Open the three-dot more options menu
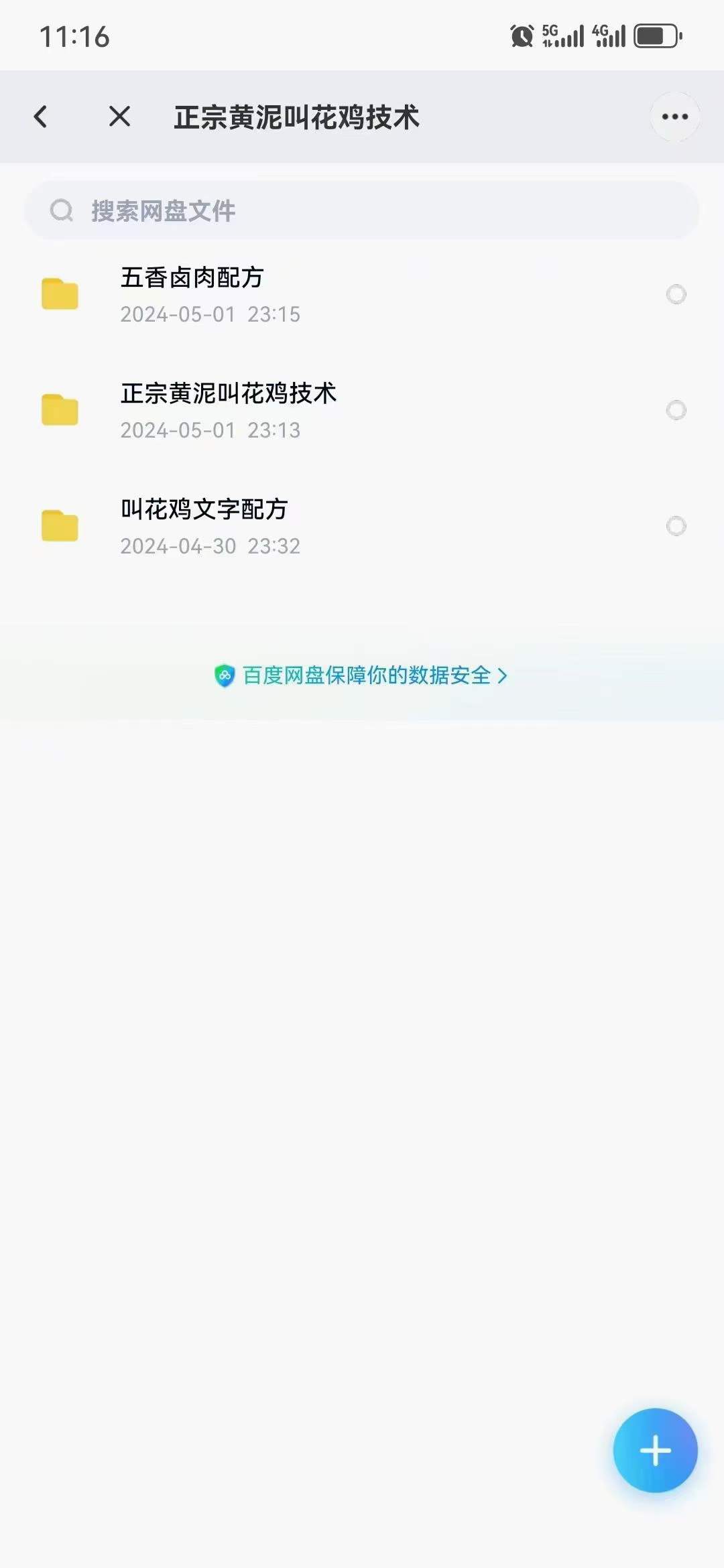This screenshot has height=1568, width=724. coord(674,116)
